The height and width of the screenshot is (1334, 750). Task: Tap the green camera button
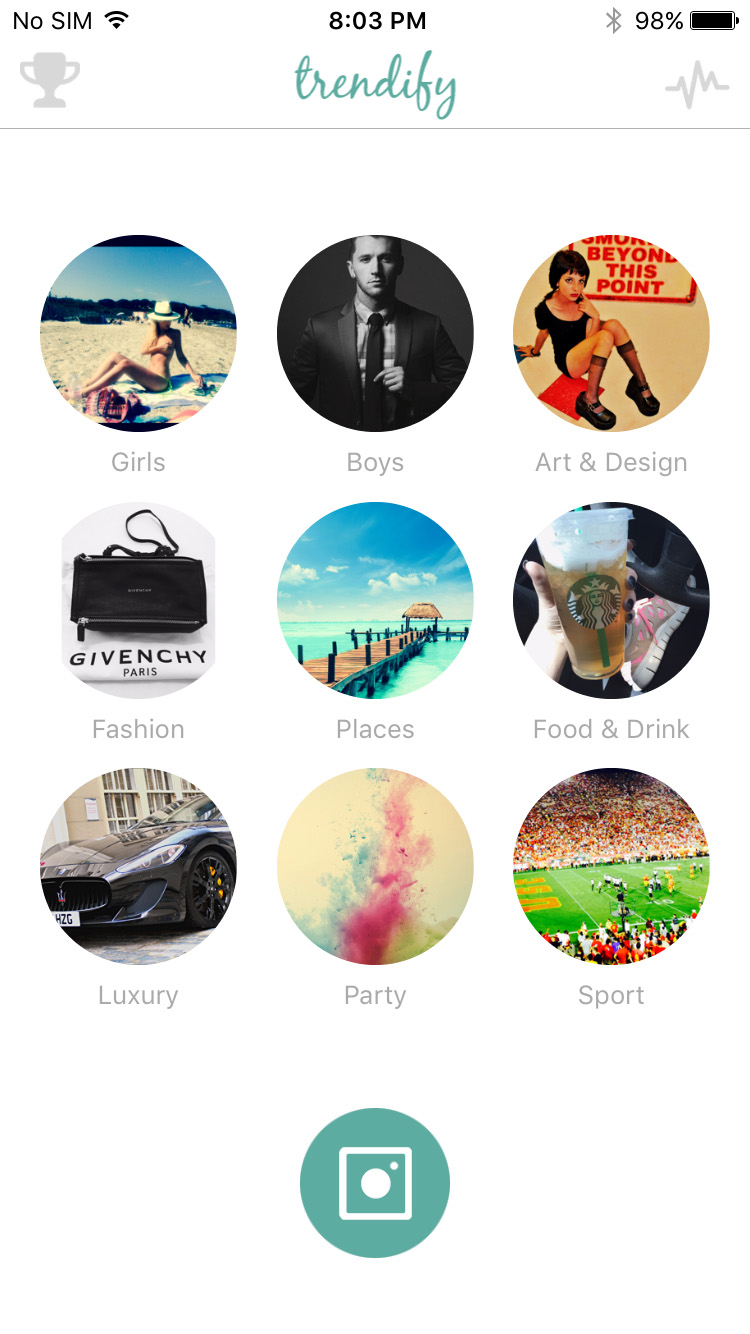[x=375, y=1183]
